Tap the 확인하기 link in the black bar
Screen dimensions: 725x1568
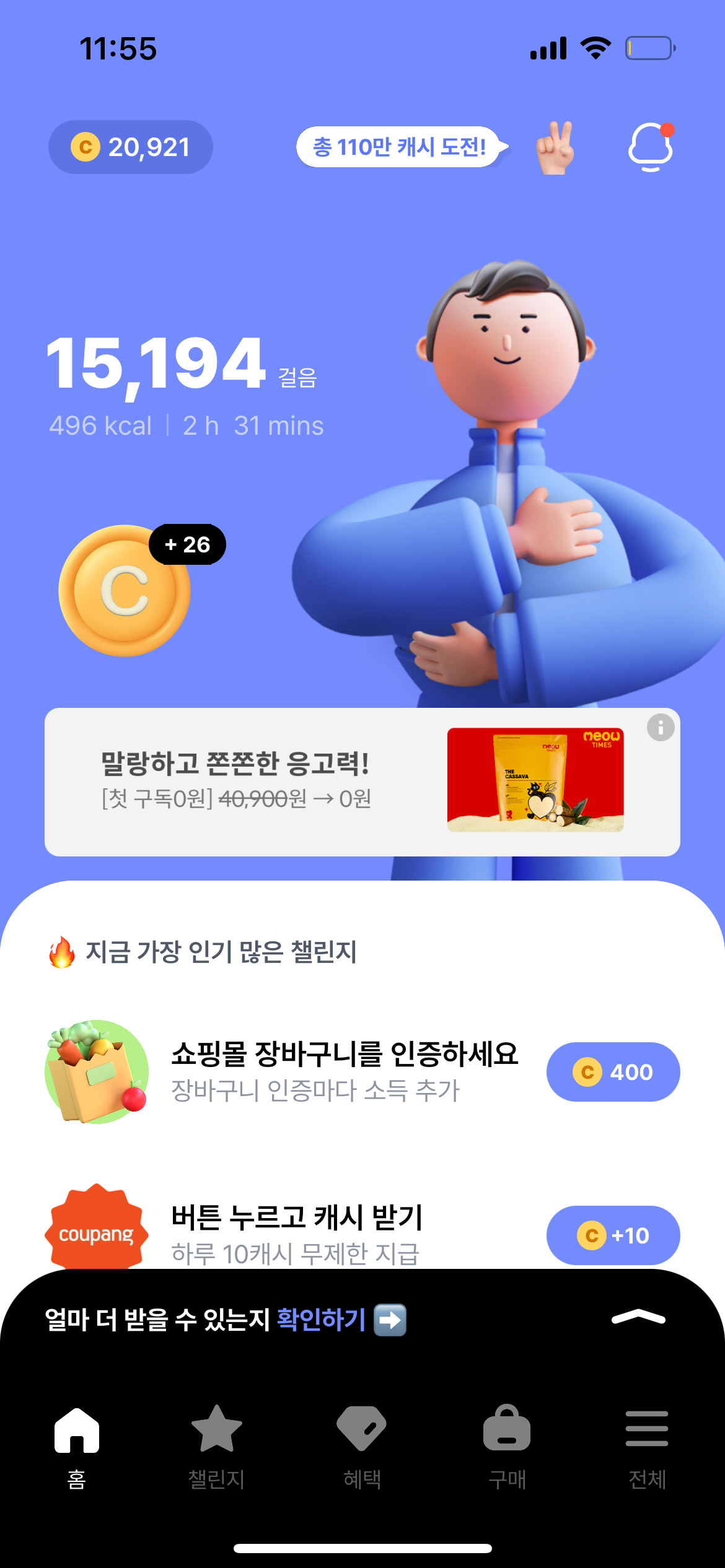click(x=322, y=1320)
